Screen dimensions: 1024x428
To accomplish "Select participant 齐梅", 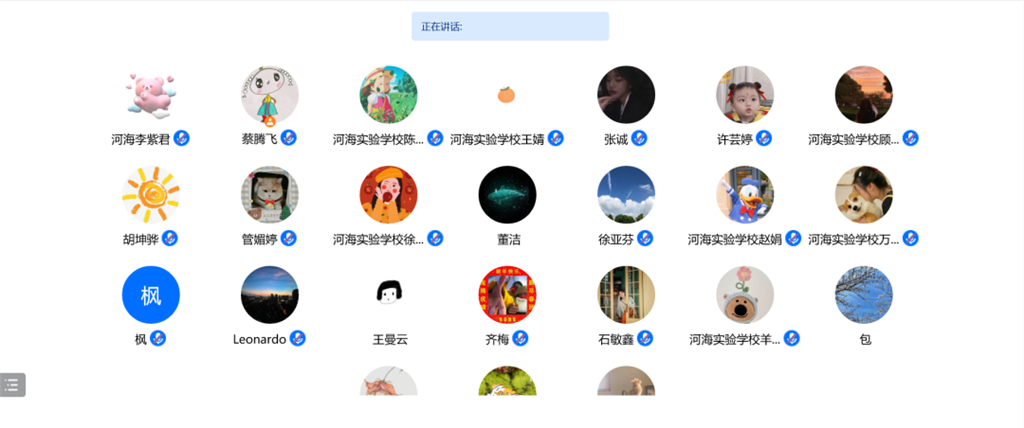I will click(507, 295).
